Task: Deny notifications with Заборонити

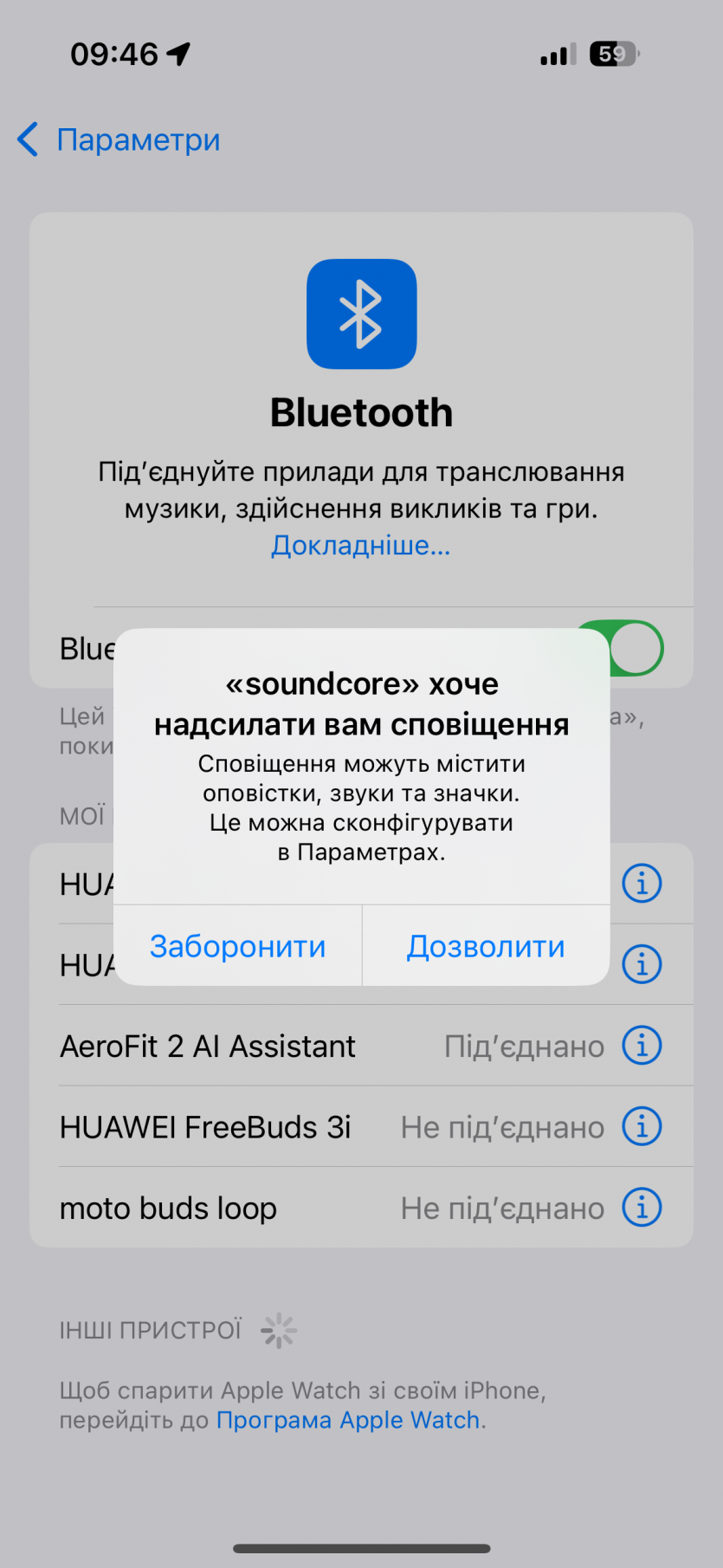Action: click(x=237, y=946)
